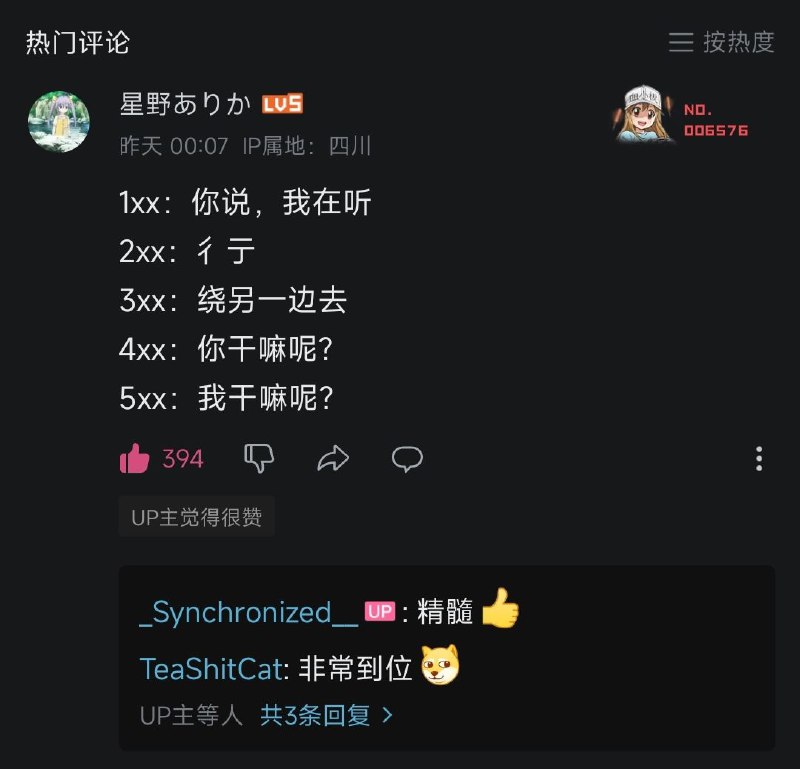
Task: Share 星野ありか's comment
Action: click(x=333, y=459)
